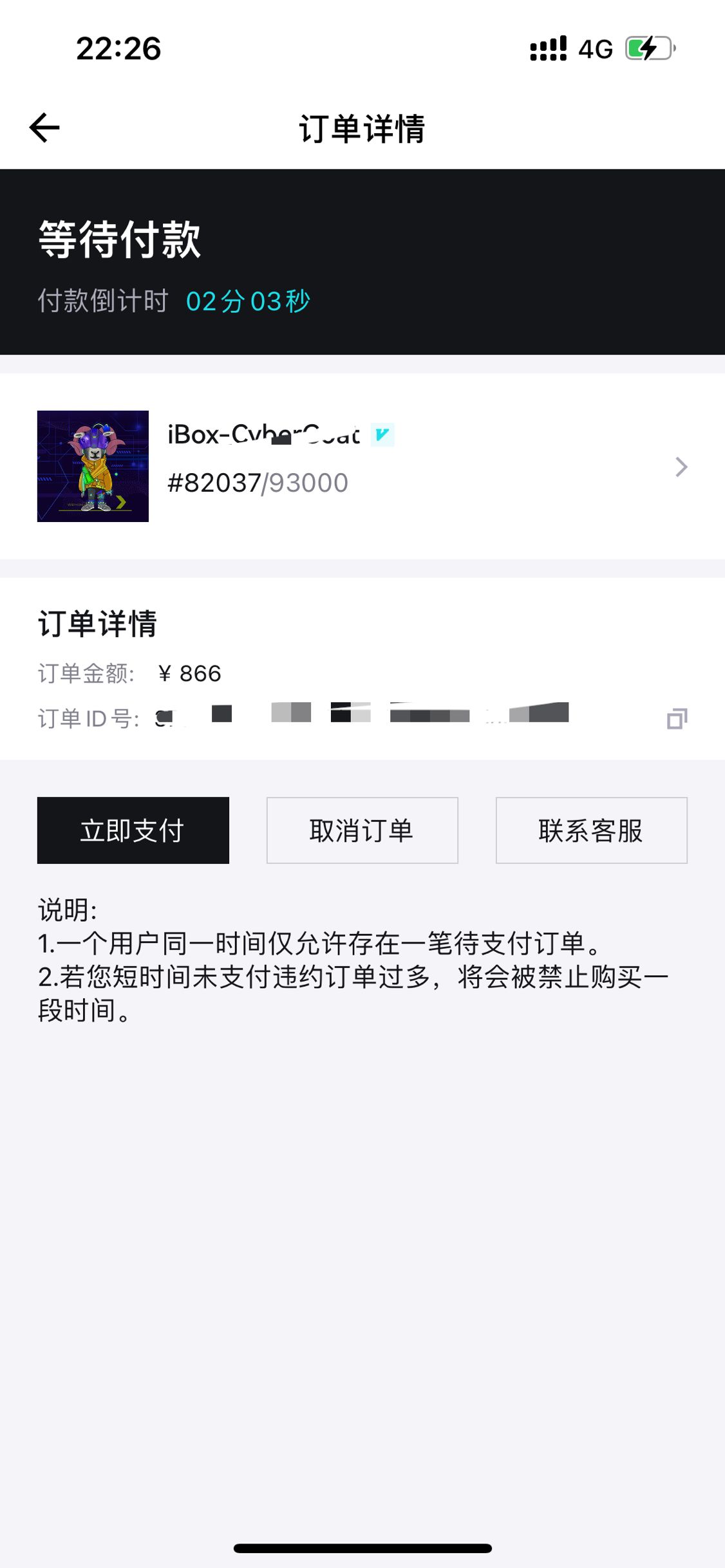Tap the back arrow to exit order details
725x1568 pixels.
43,127
